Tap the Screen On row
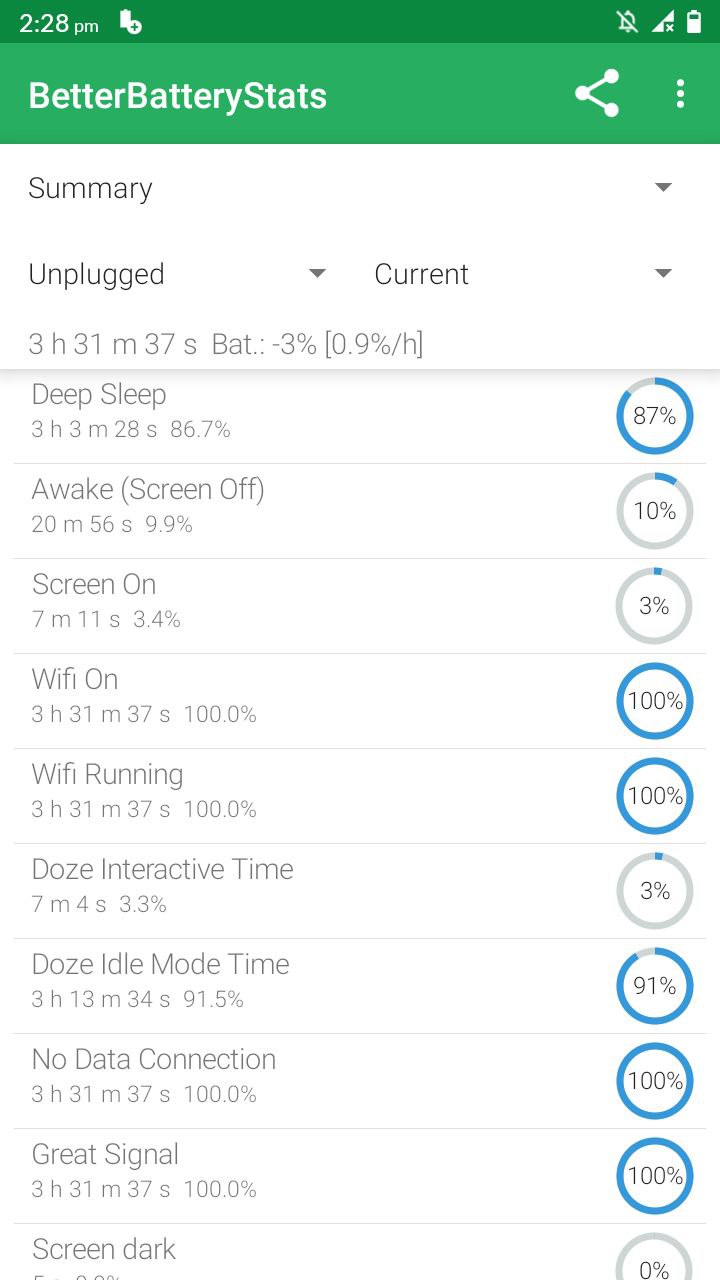This screenshot has height=1280, width=720. (x=360, y=606)
